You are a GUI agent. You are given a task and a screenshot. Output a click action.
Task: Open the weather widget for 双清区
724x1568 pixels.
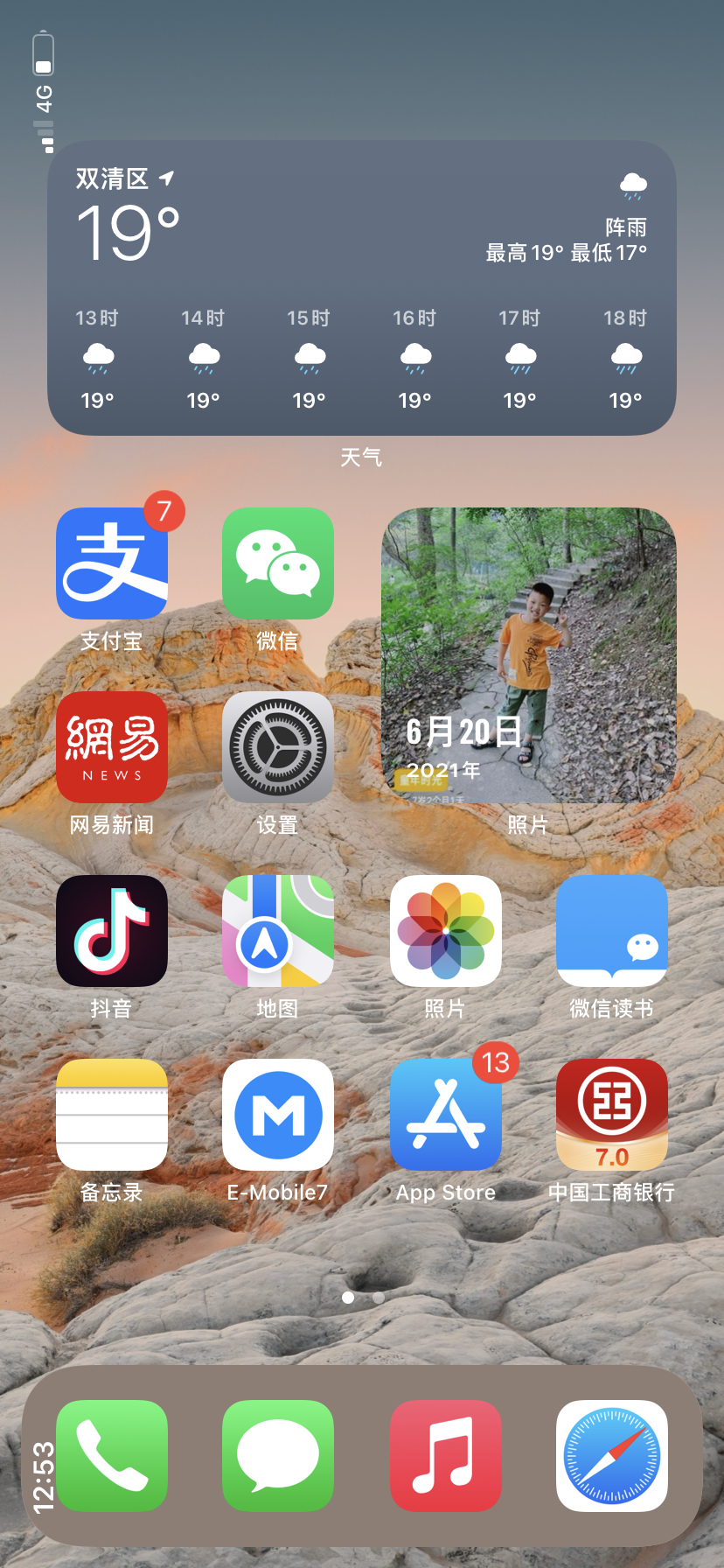[x=361, y=287]
